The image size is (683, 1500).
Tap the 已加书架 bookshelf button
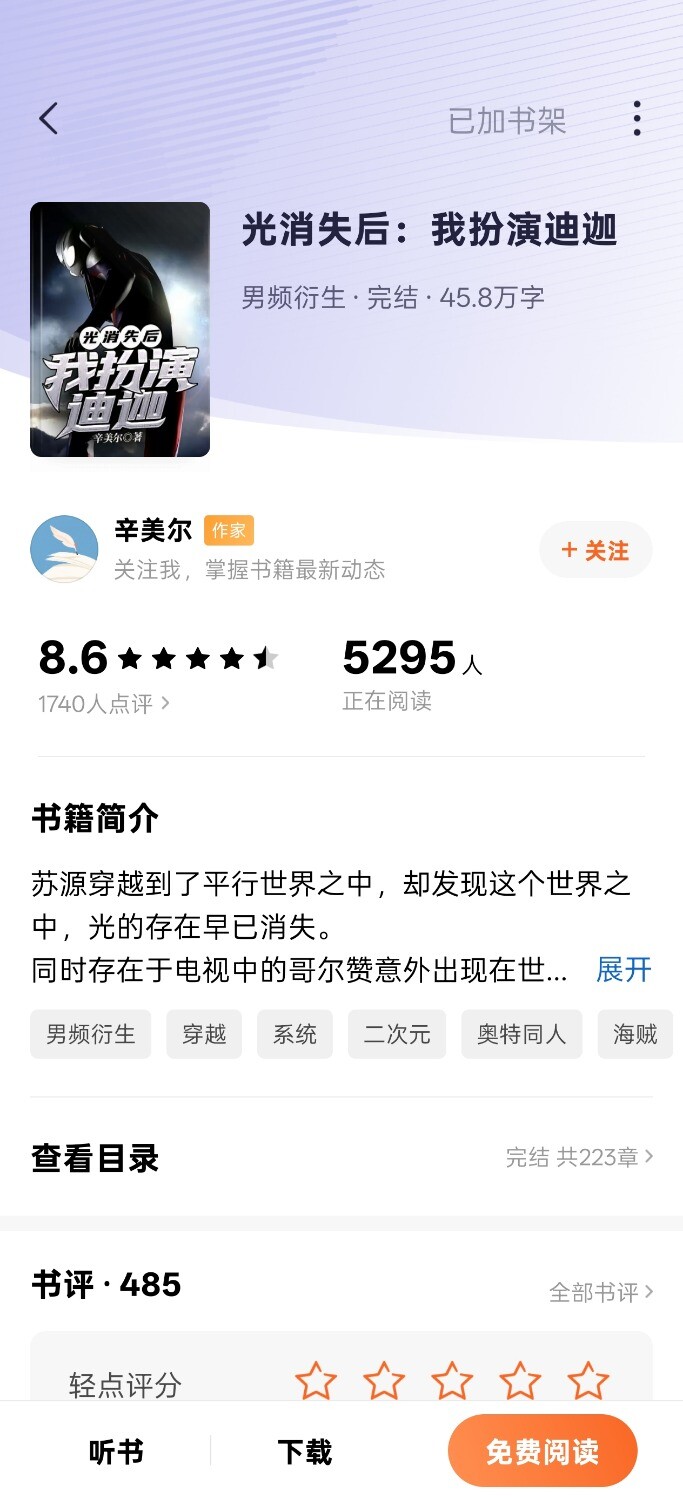click(x=506, y=121)
